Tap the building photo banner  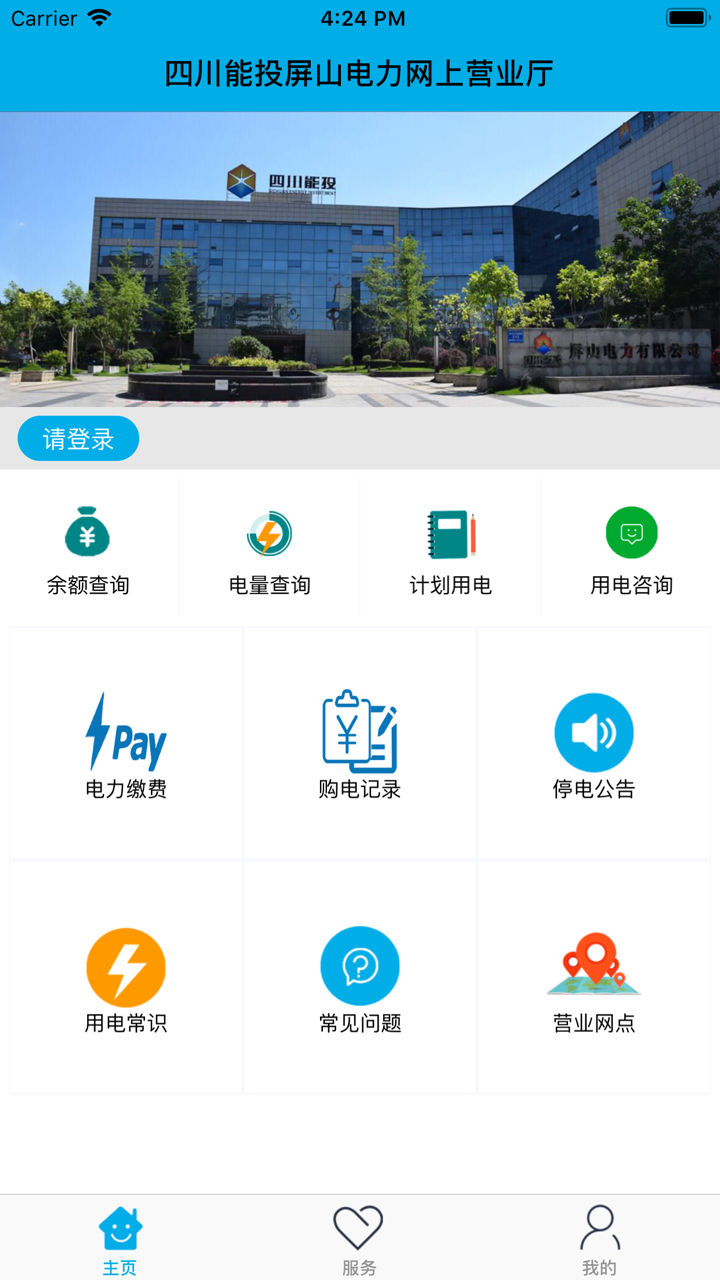tap(360, 258)
